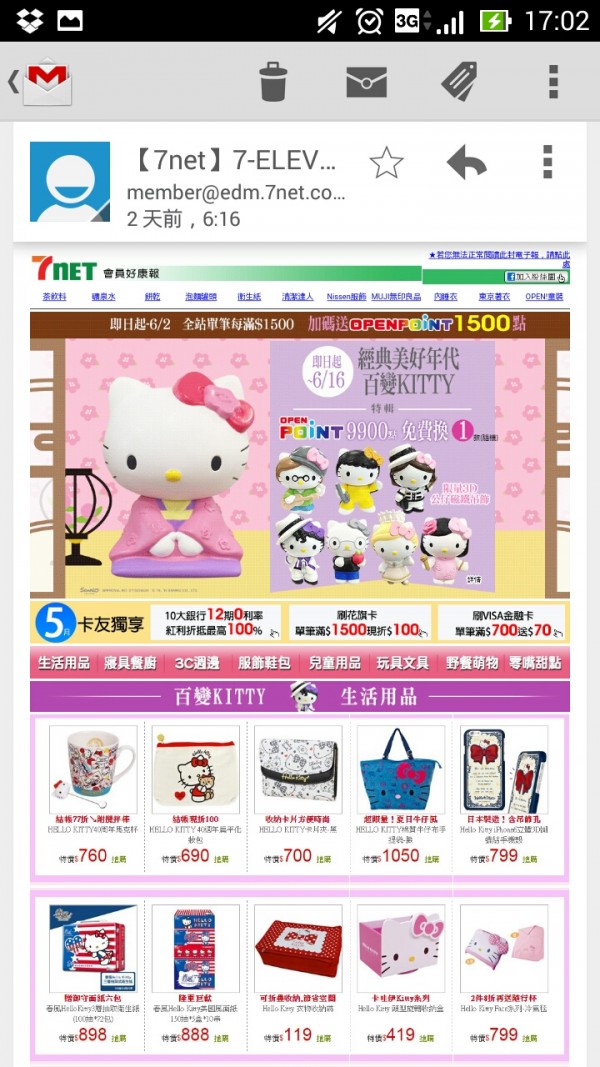Screen dimensions: 600x1067
Task: Open the 百變KITTY promotional banner
Action: point(300,466)
